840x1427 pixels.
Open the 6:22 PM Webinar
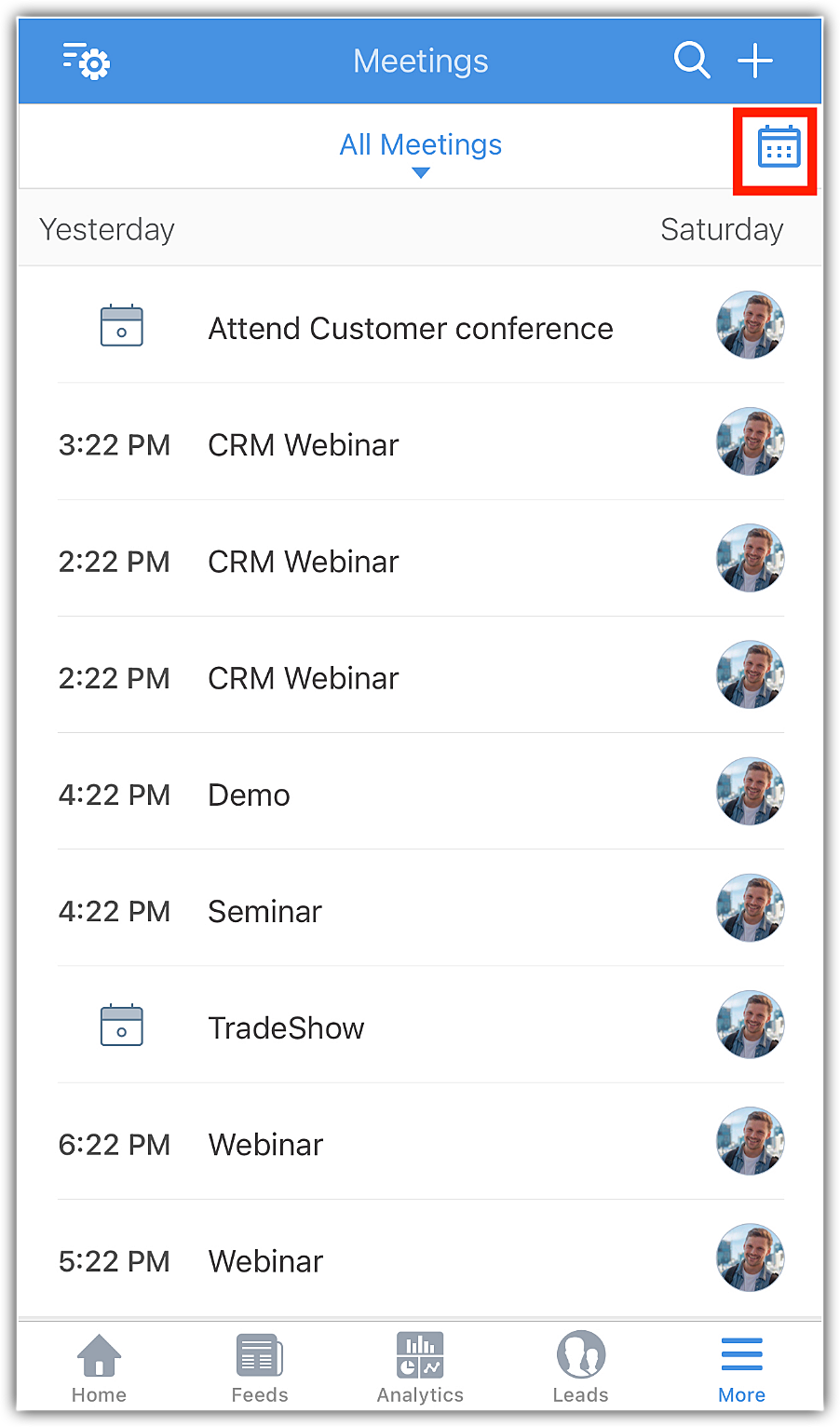[266, 1145]
